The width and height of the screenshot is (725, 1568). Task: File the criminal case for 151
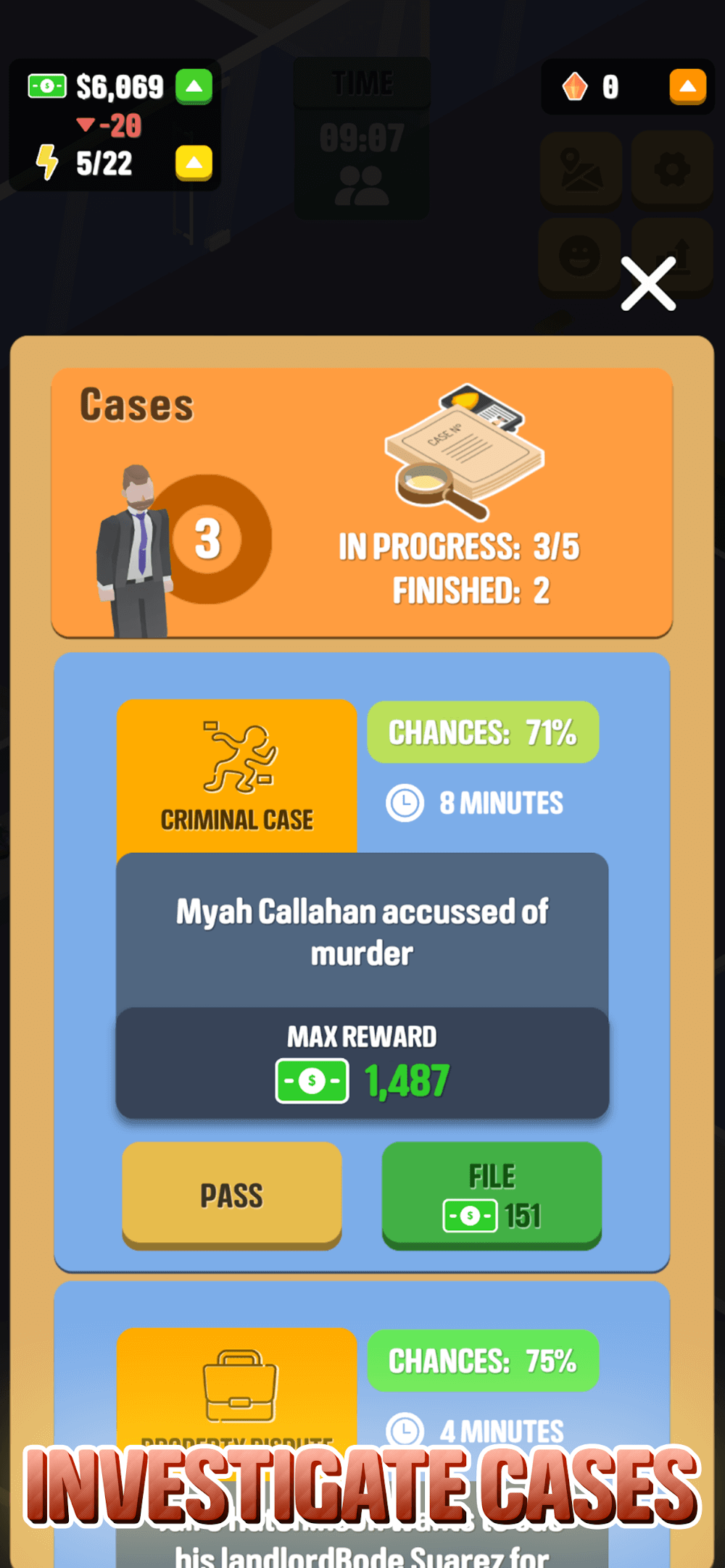tap(492, 1194)
